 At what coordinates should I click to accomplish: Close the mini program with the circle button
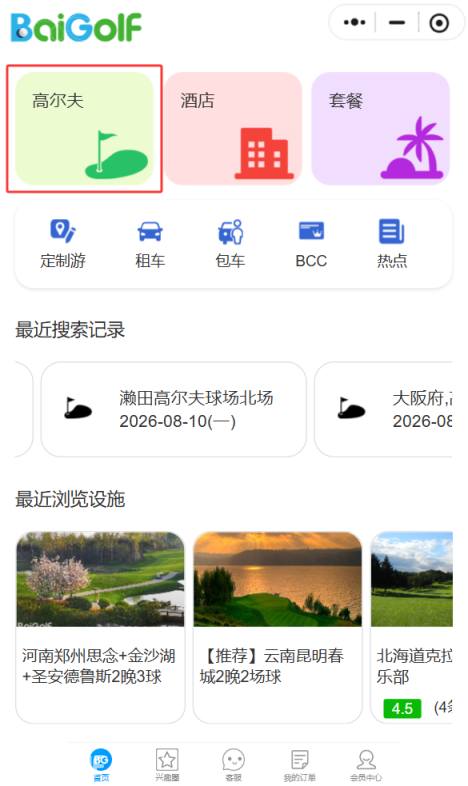click(x=439, y=23)
